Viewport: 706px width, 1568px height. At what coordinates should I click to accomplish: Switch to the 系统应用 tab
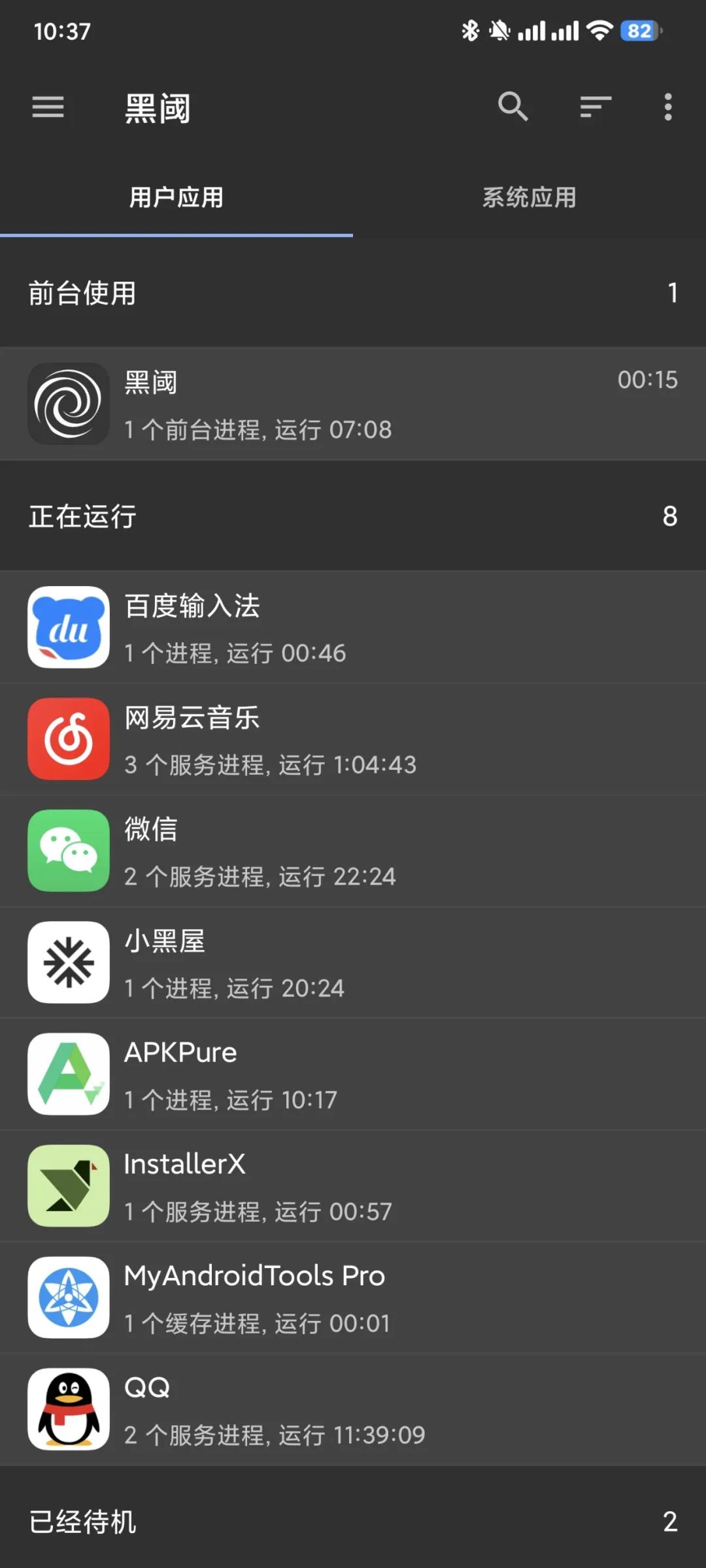[529, 197]
